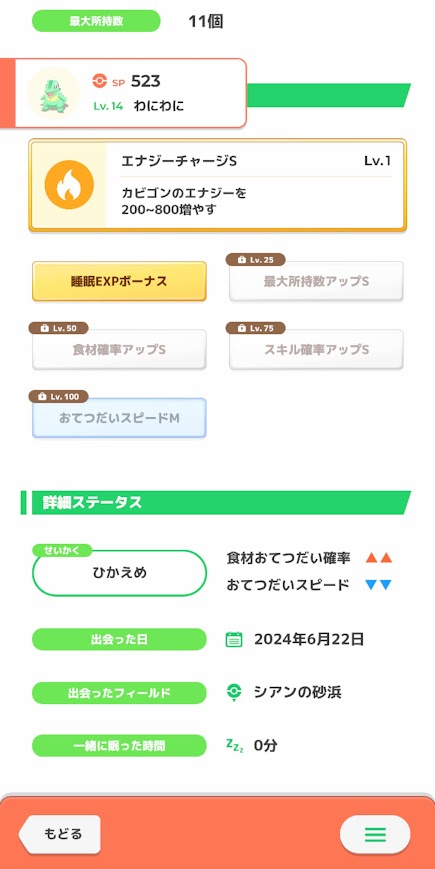Tap the locked 最大所持数アップS sub skill

(x=316, y=282)
